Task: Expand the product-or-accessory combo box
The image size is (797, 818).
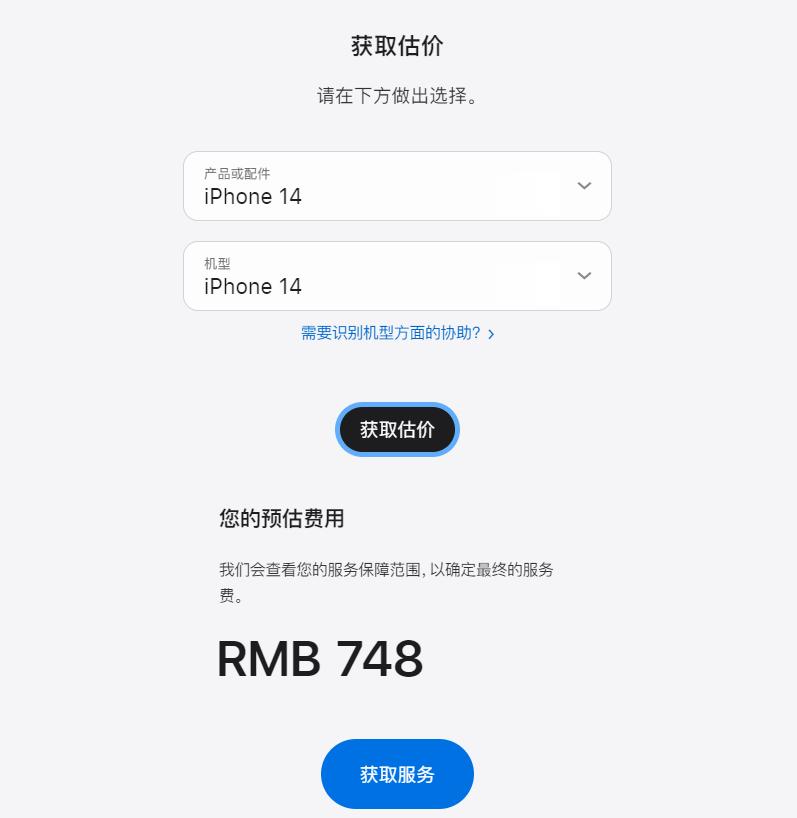Action: [x=397, y=186]
